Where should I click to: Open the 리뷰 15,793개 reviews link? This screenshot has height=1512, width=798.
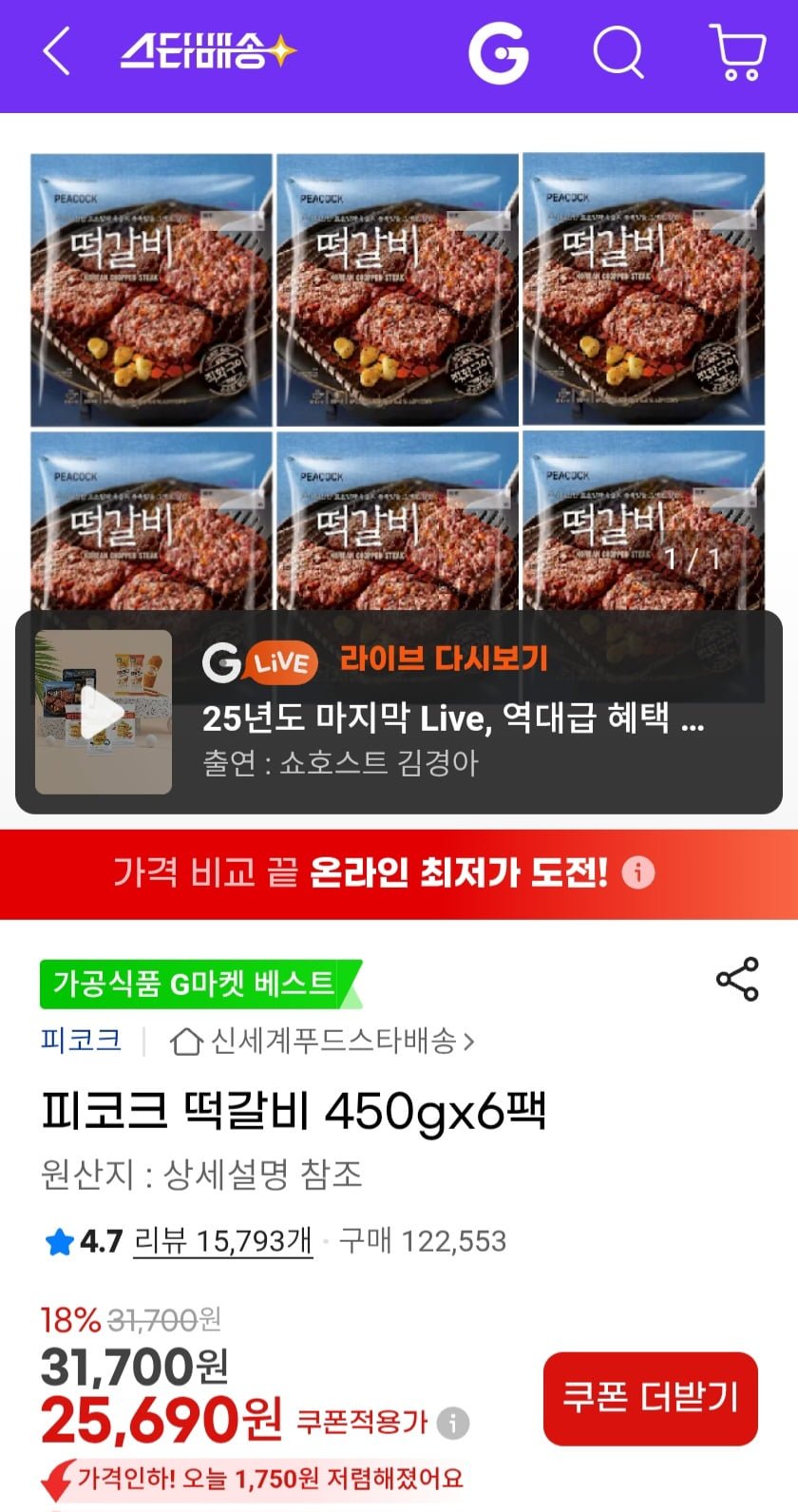coord(220,1240)
